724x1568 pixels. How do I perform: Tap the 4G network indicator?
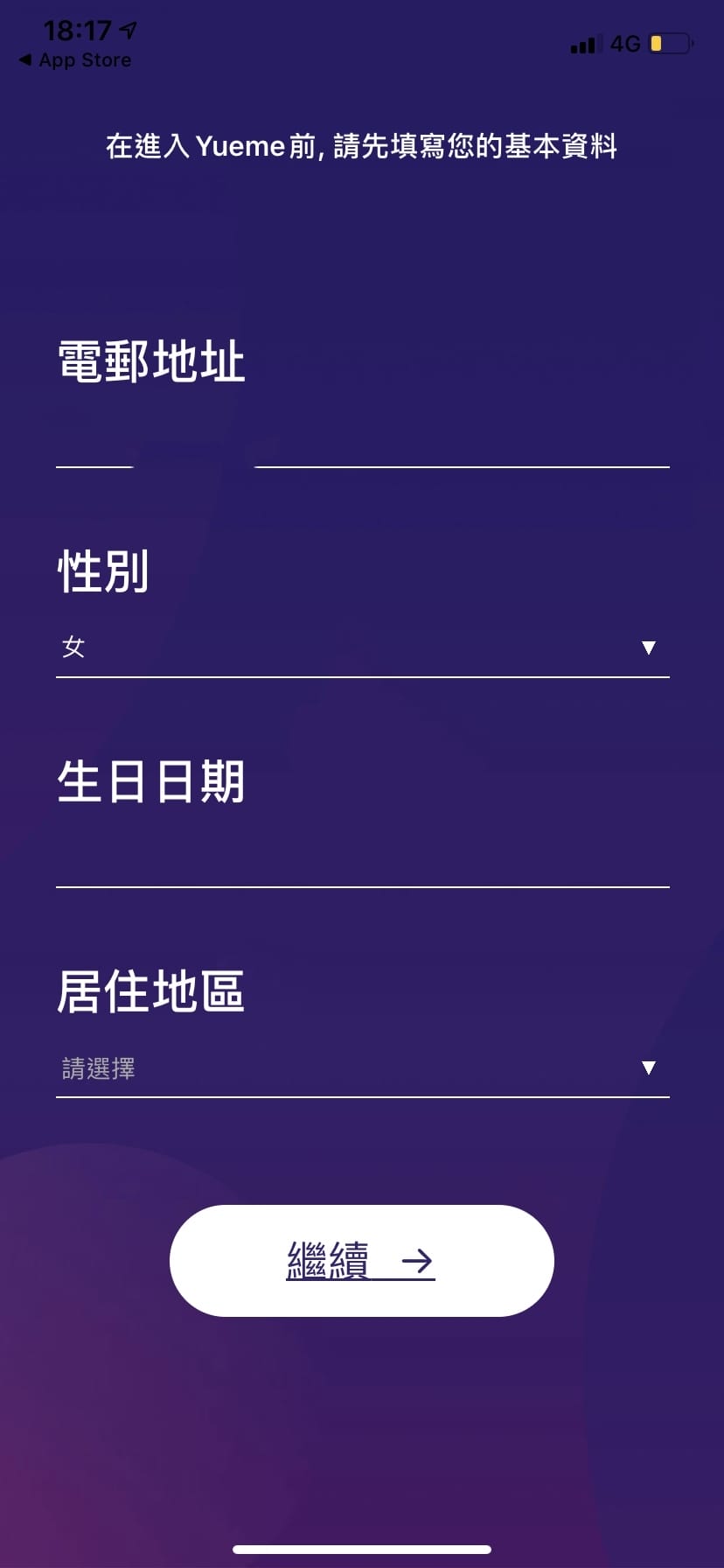click(624, 44)
